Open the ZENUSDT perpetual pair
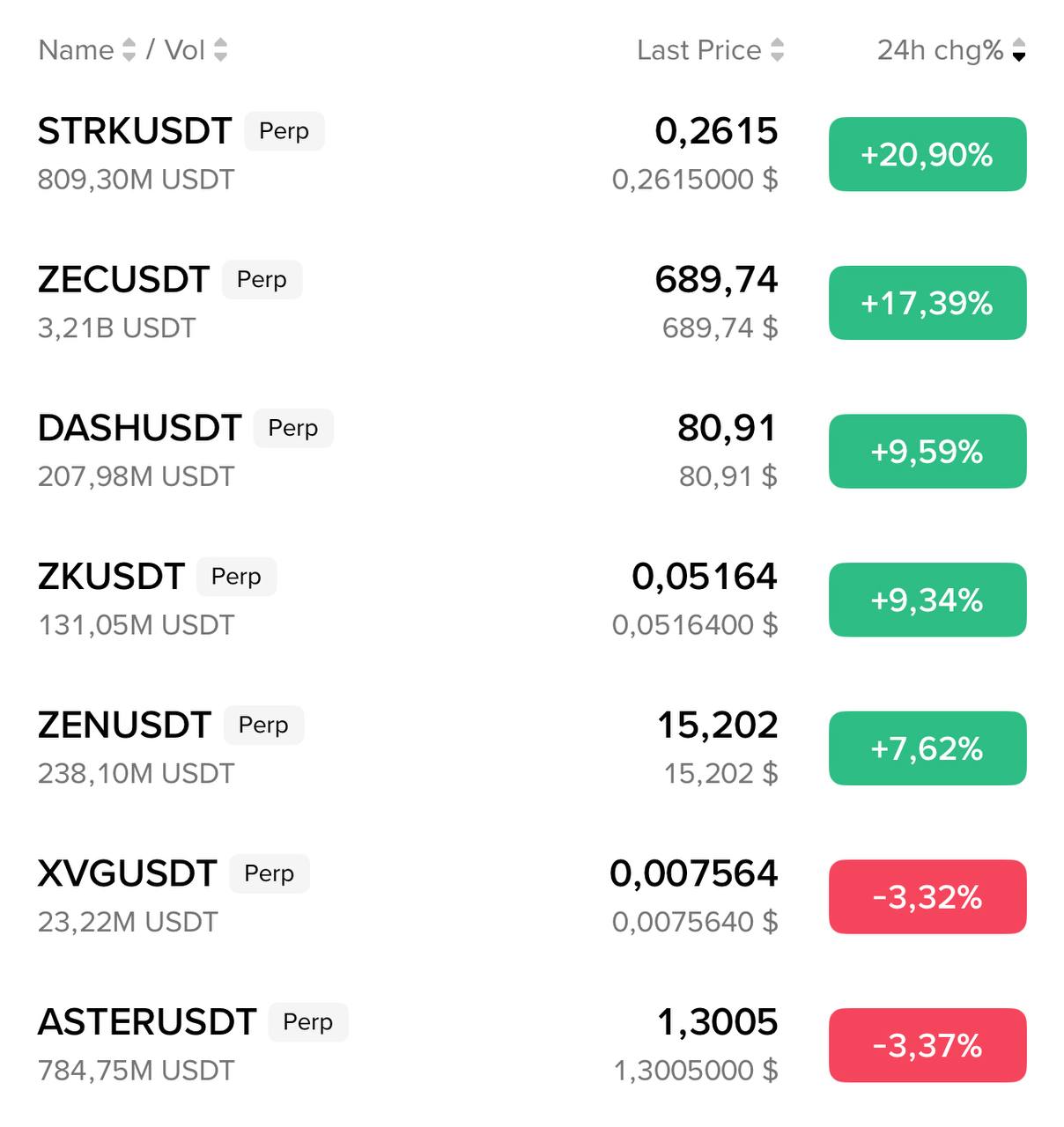1064x1127 pixels. click(124, 726)
